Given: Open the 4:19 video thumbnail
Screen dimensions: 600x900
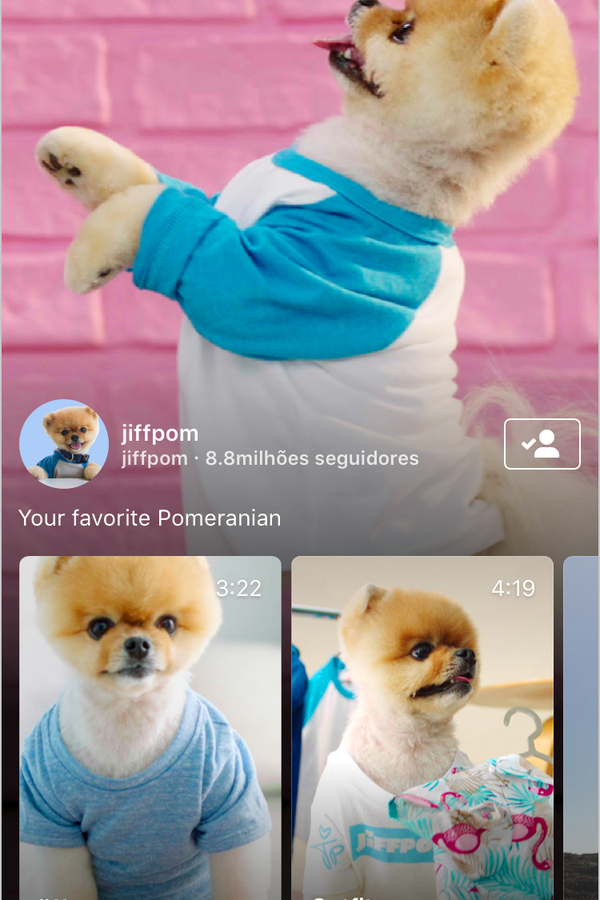Looking at the screenshot, I should [422, 727].
